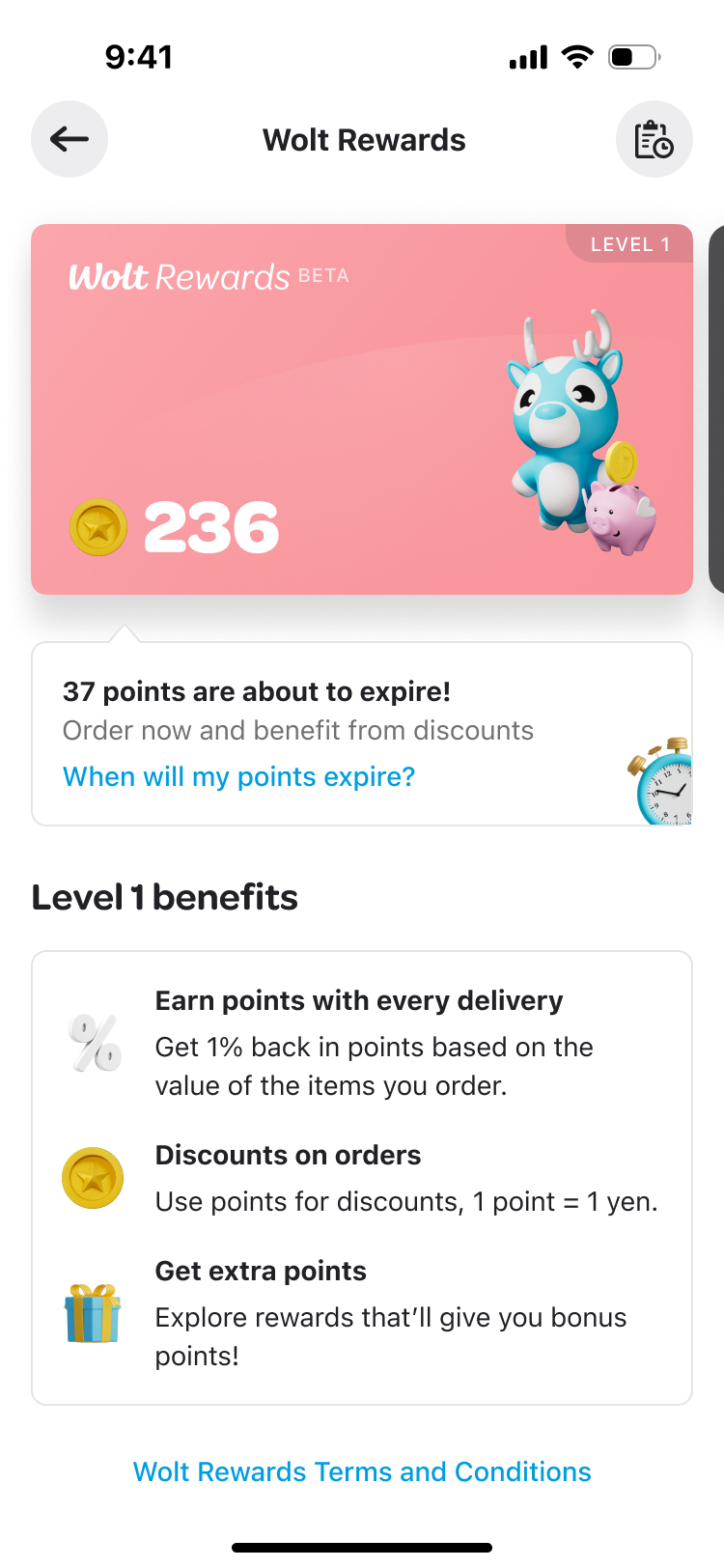
Task: Tap "When will my points expire?" link
Action: coord(238,777)
